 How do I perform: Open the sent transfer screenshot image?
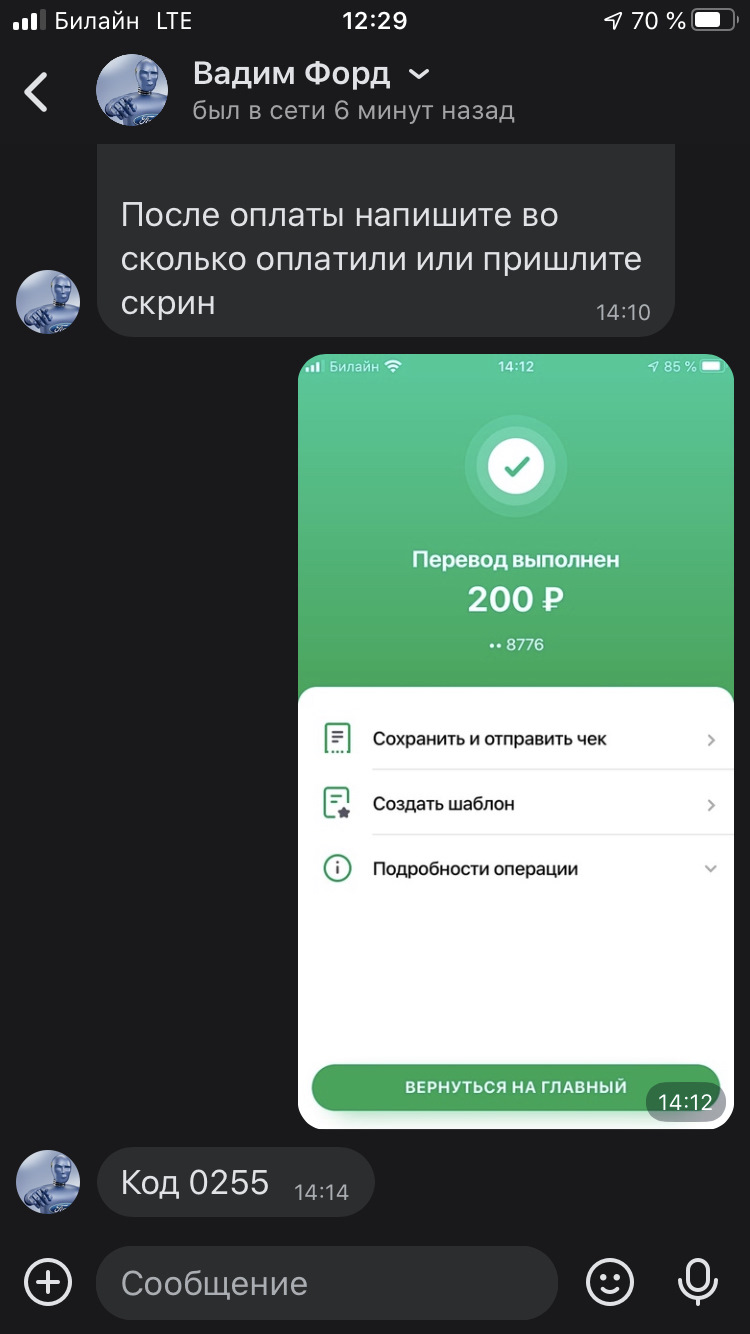coord(515,740)
